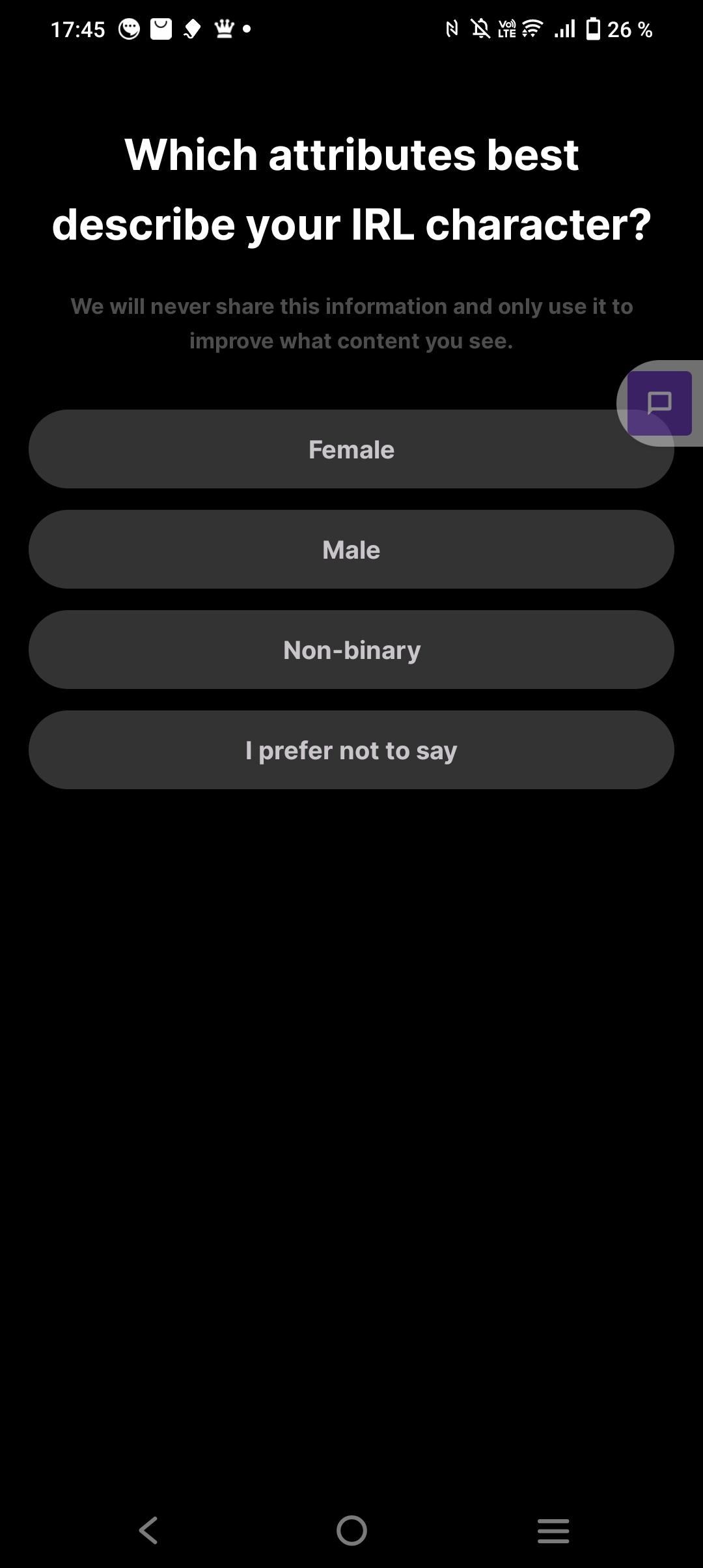This screenshot has width=703, height=1568.
Task: Tap the NFC icon in the status bar
Action: tap(452, 29)
